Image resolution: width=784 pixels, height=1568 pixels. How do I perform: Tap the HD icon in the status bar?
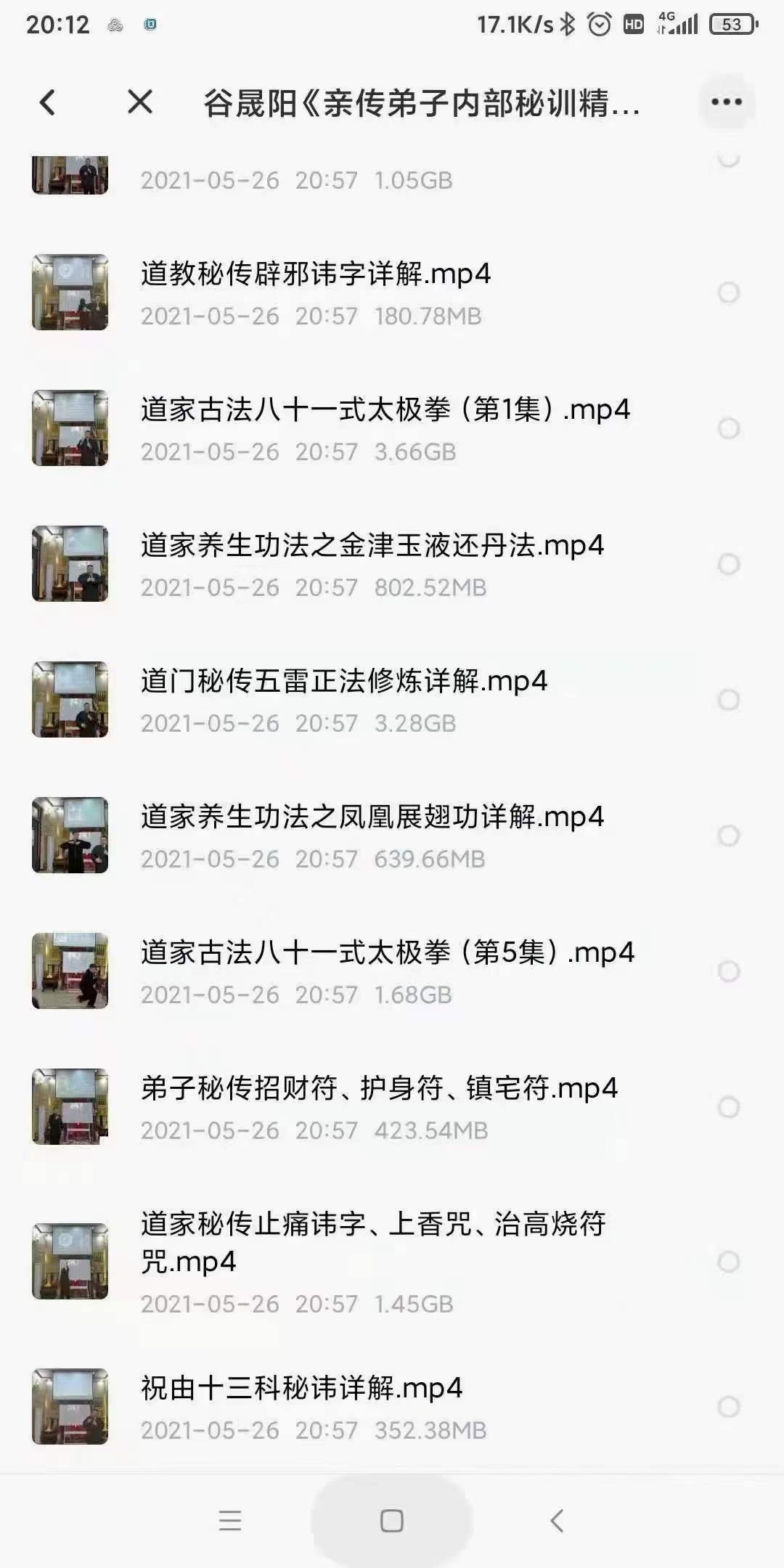pyautogui.click(x=633, y=24)
